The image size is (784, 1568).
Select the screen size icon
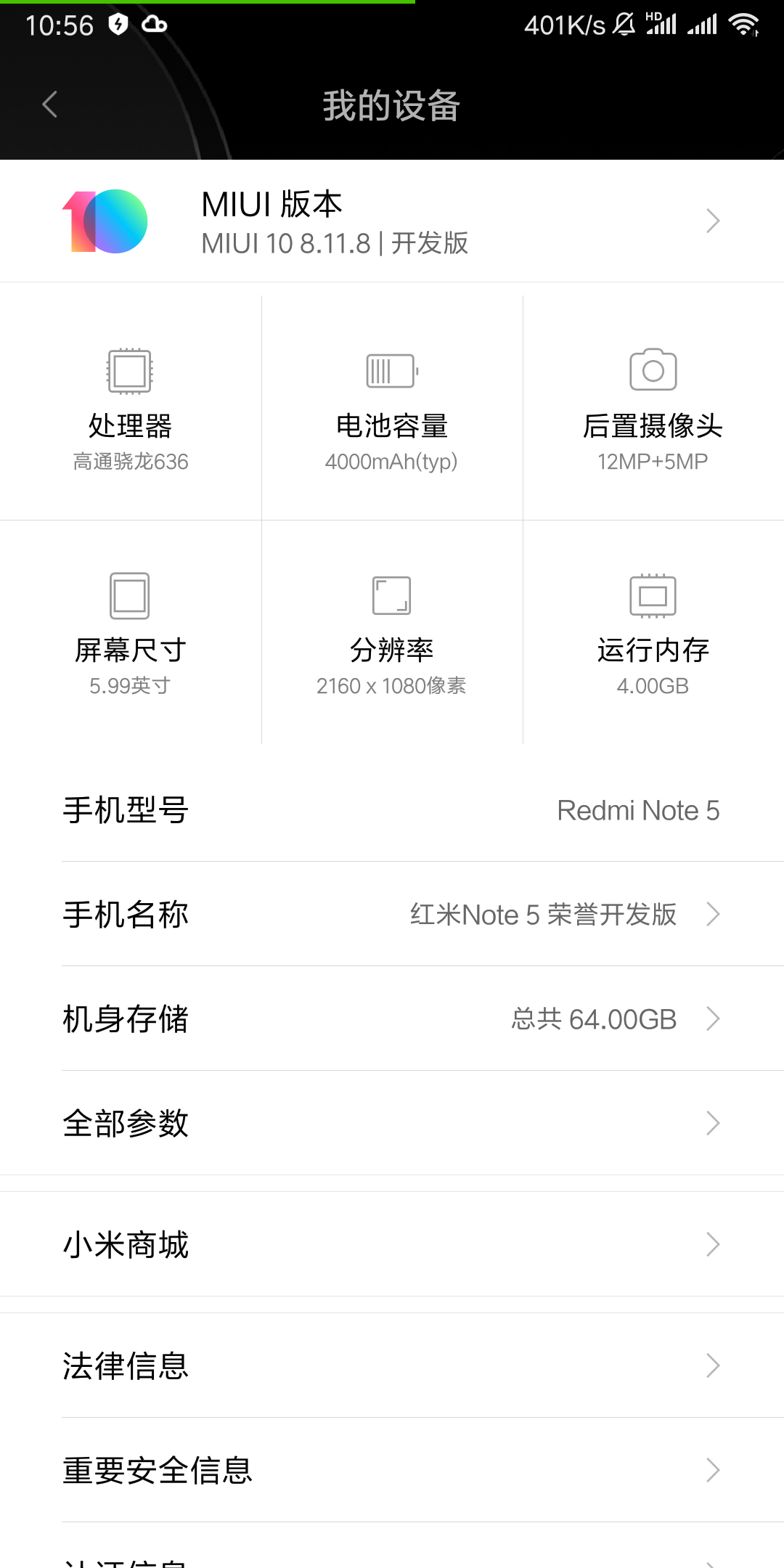tap(131, 594)
